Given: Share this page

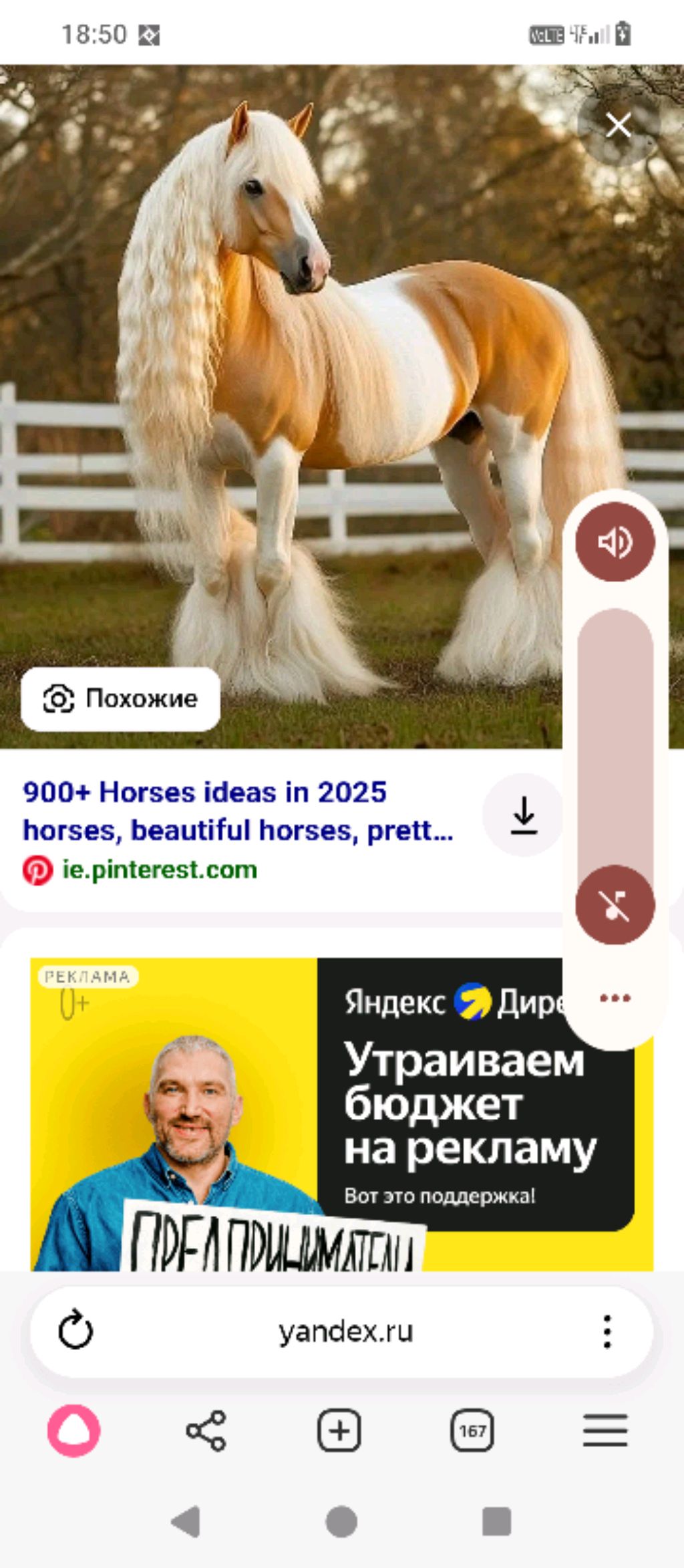Looking at the screenshot, I should 206,1430.
